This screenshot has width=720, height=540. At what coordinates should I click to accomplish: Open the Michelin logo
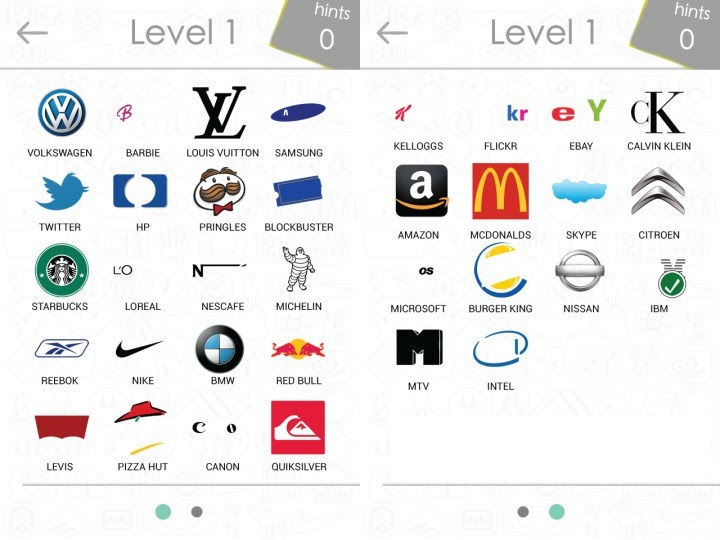click(298, 270)
